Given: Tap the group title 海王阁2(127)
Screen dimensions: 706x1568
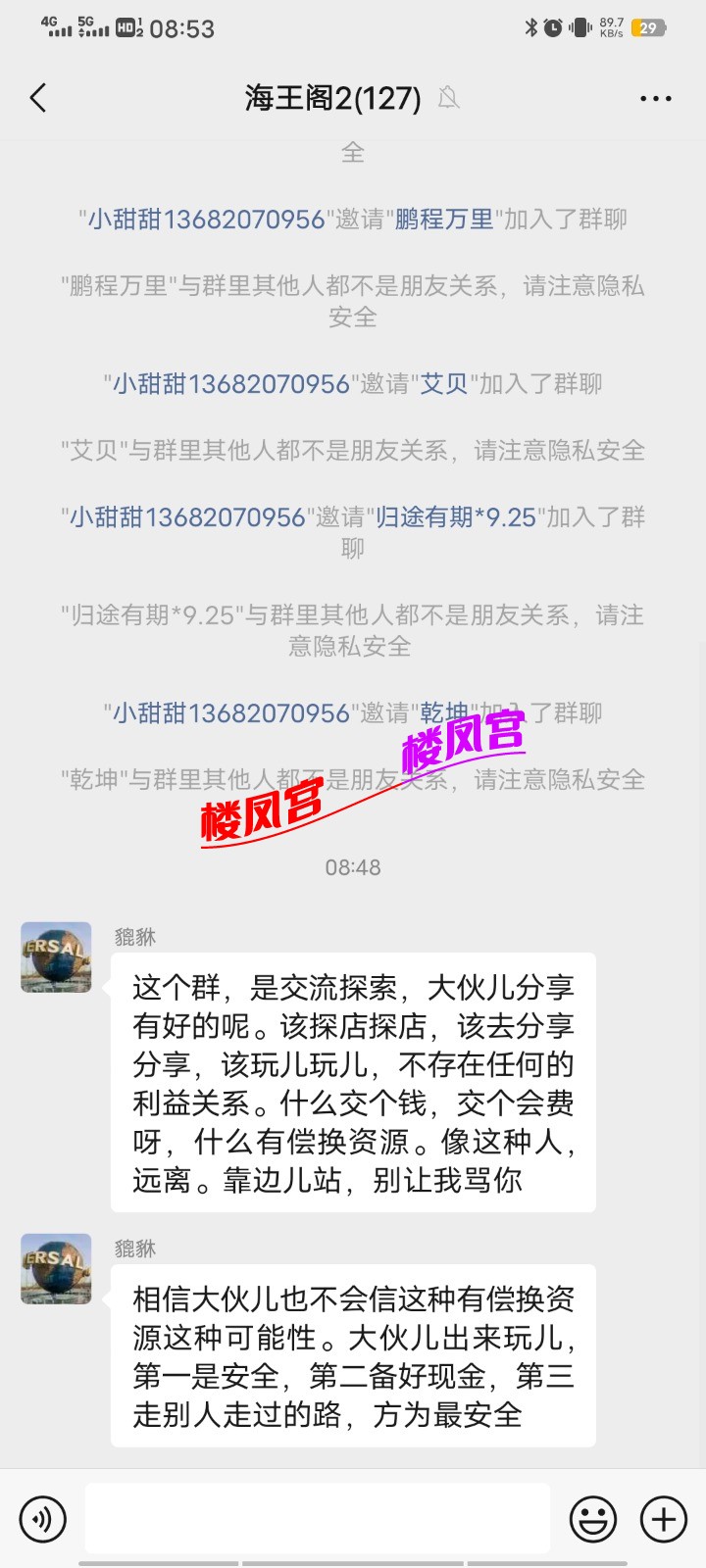Looking at the screenshot, I should tap(331, 98).
